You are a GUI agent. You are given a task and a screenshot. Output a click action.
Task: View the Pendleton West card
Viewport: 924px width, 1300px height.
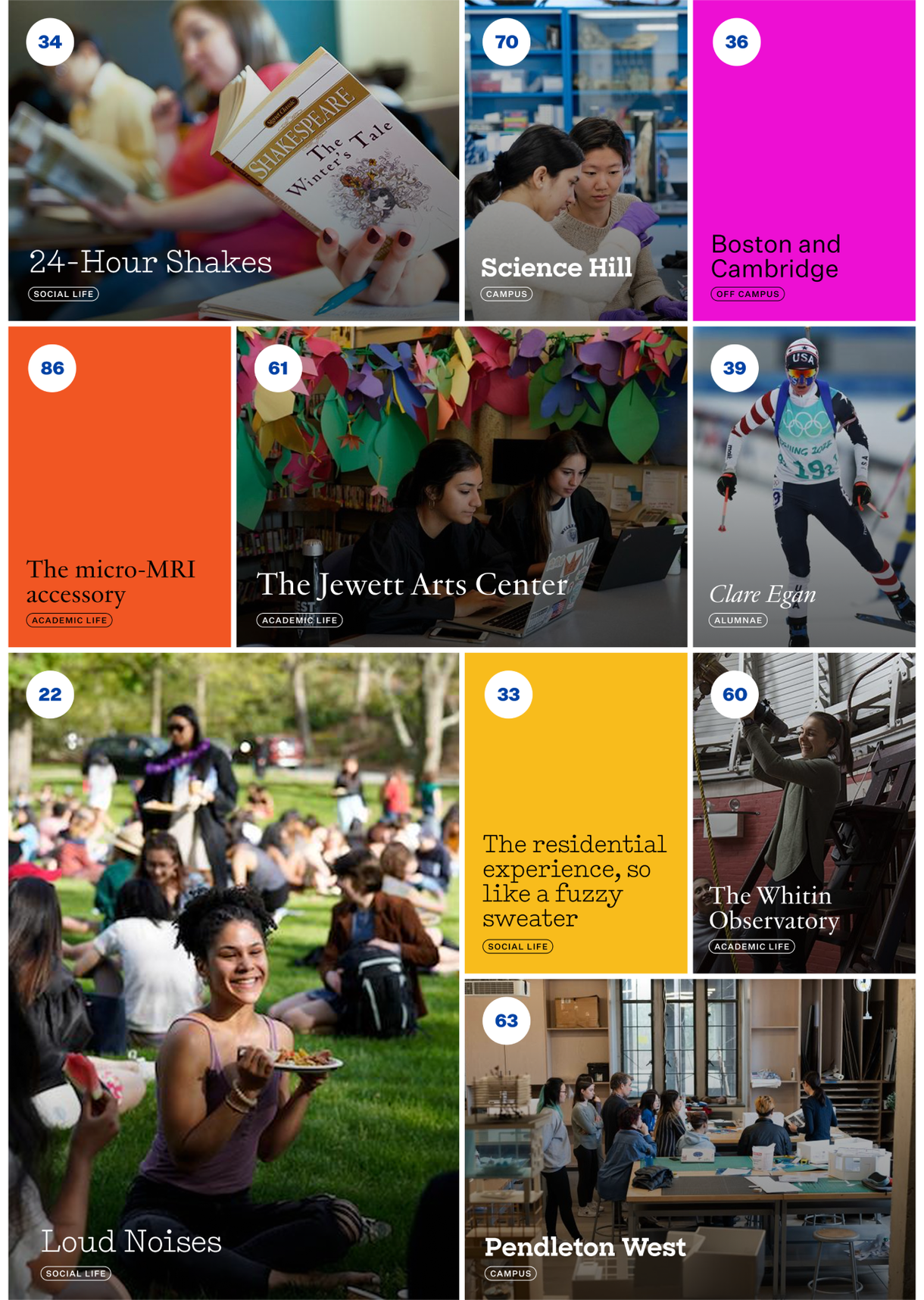(x=689, y=1139)
